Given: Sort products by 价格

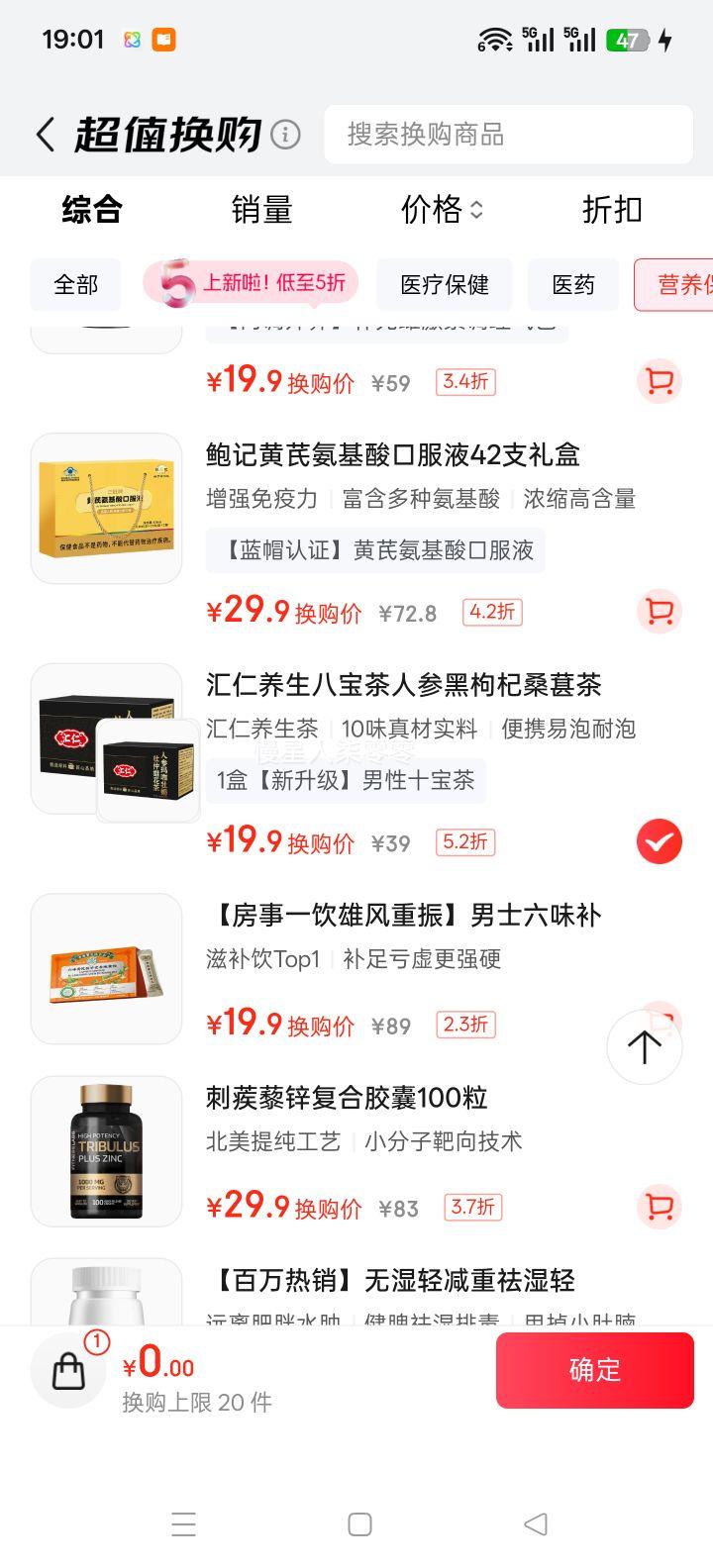Looking at the screenshot, I should (441, 210).
